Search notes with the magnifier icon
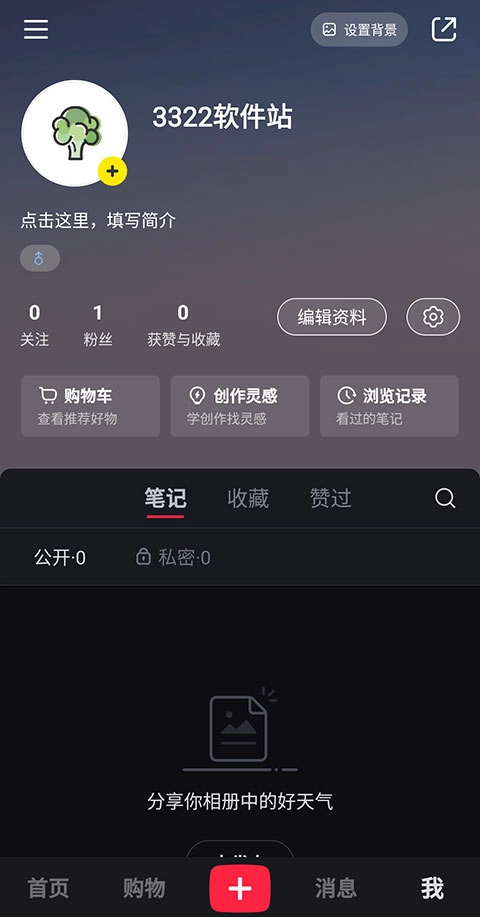Image resolution: width=480 pixels, height=917 pixels. [x=445, y=498]
